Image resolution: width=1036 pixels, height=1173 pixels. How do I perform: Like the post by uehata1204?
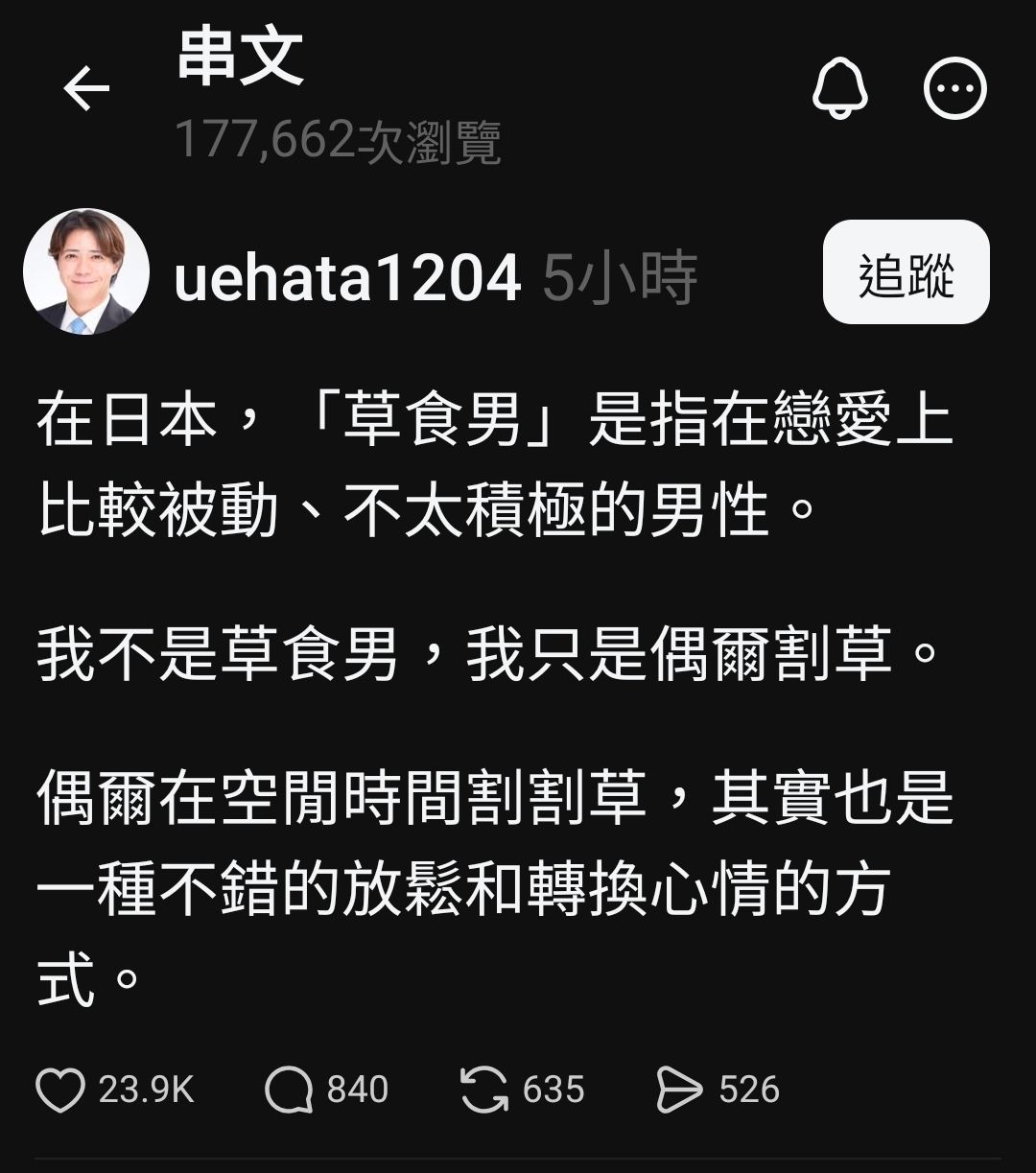(60, 1091)
